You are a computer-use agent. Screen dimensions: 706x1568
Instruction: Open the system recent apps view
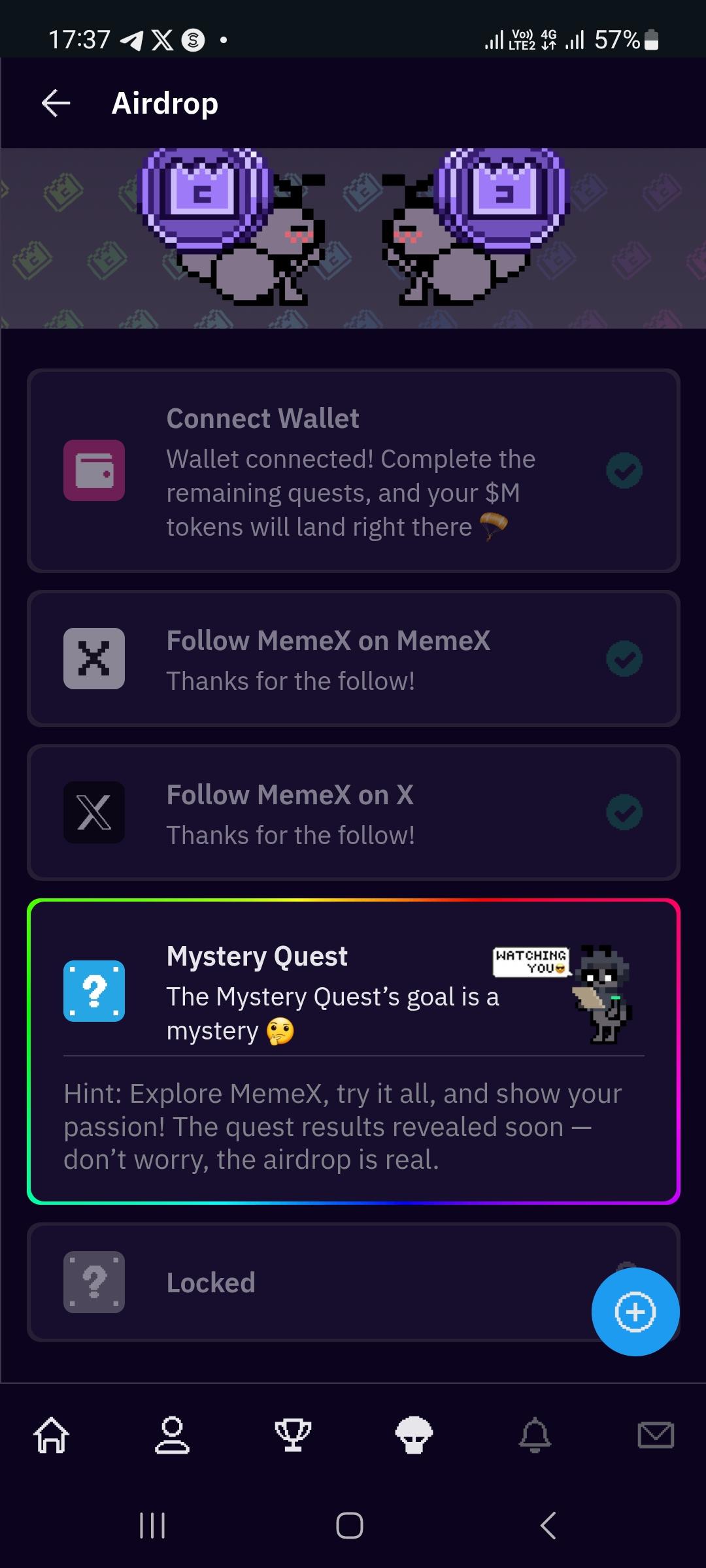tap(152, 1526)
